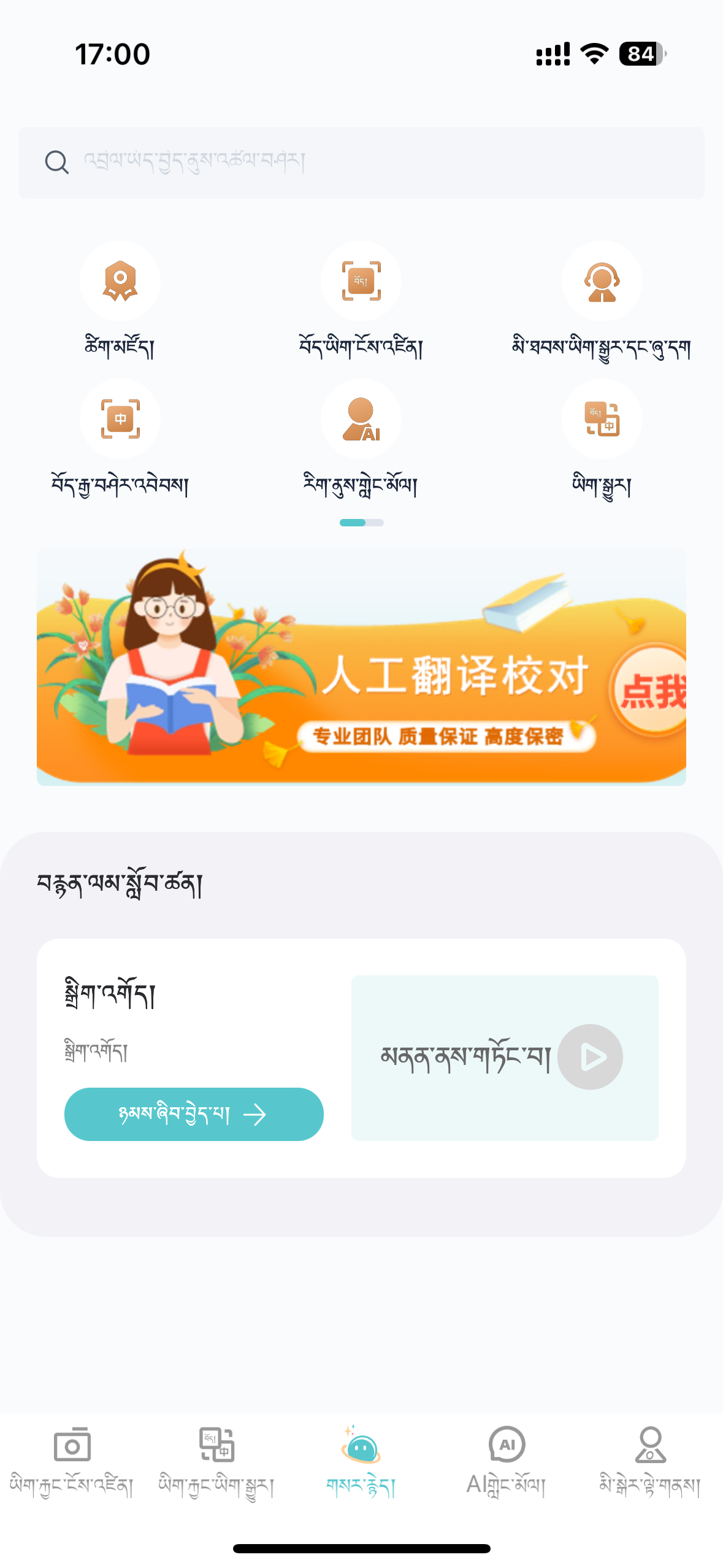This screenshot has height=1568, width=723.
Task: Play the མཉན་ནས་གཏོང་བ། audio
Action: click(x=590, y=1057)
